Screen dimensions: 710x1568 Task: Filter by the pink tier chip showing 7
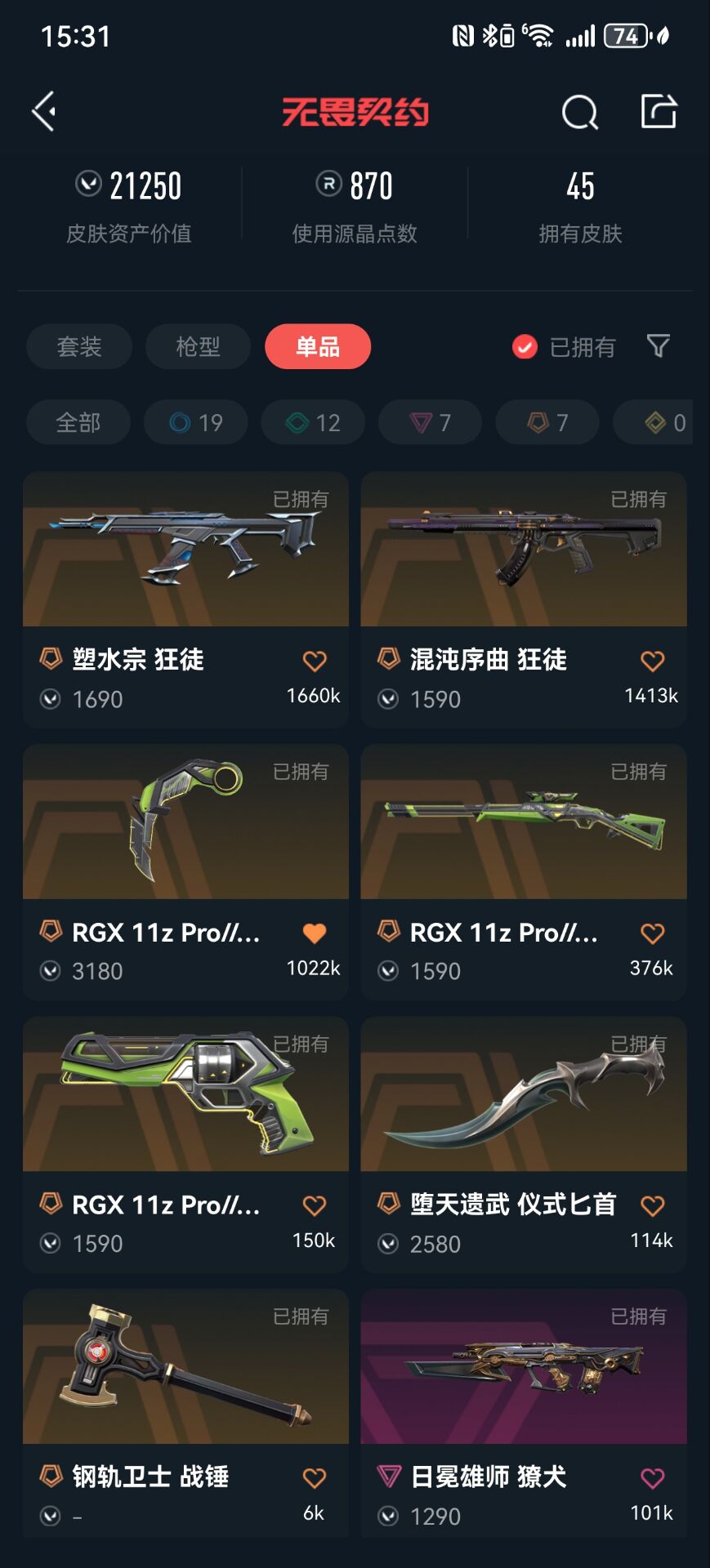coord(430,422)
